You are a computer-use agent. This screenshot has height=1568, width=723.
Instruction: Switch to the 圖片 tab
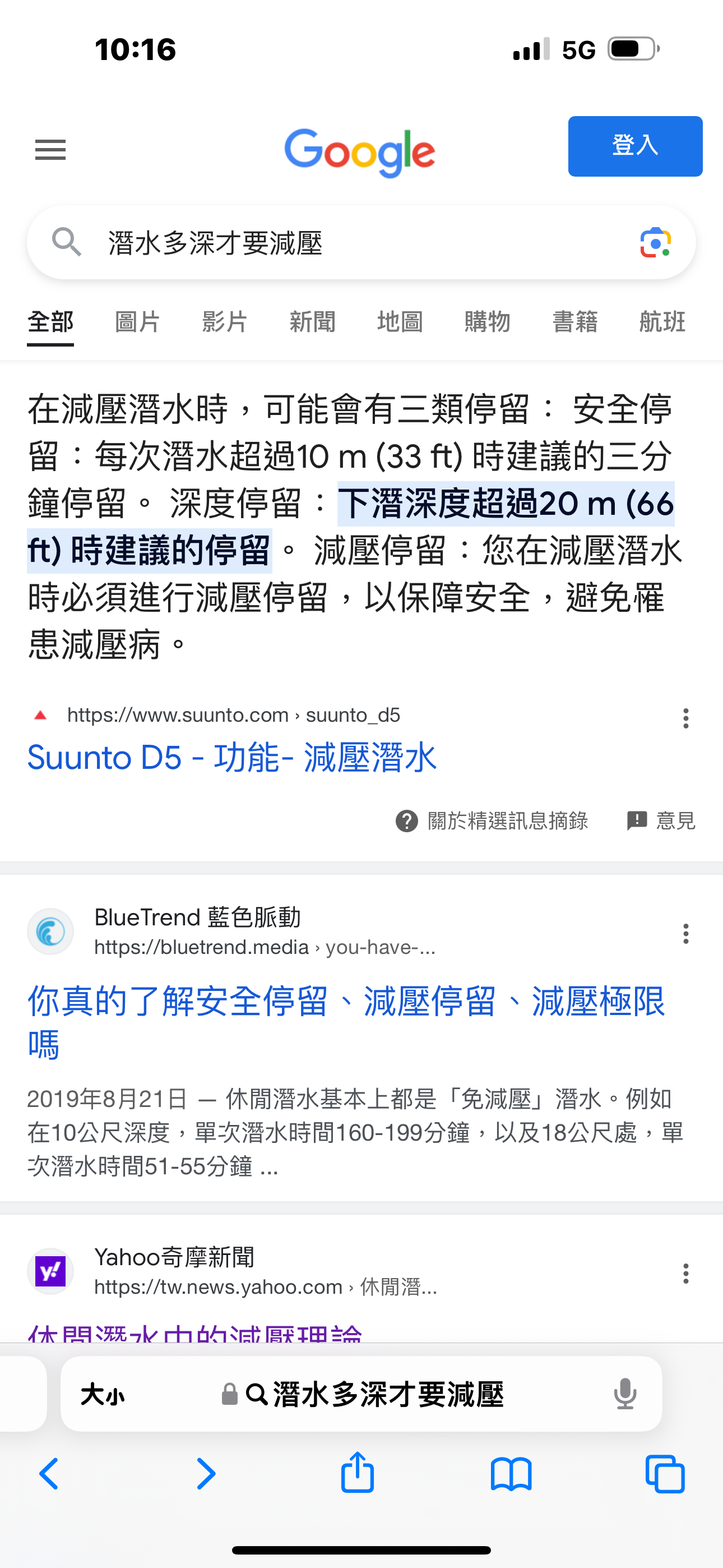pyautogui.click(x=137, y=321)
